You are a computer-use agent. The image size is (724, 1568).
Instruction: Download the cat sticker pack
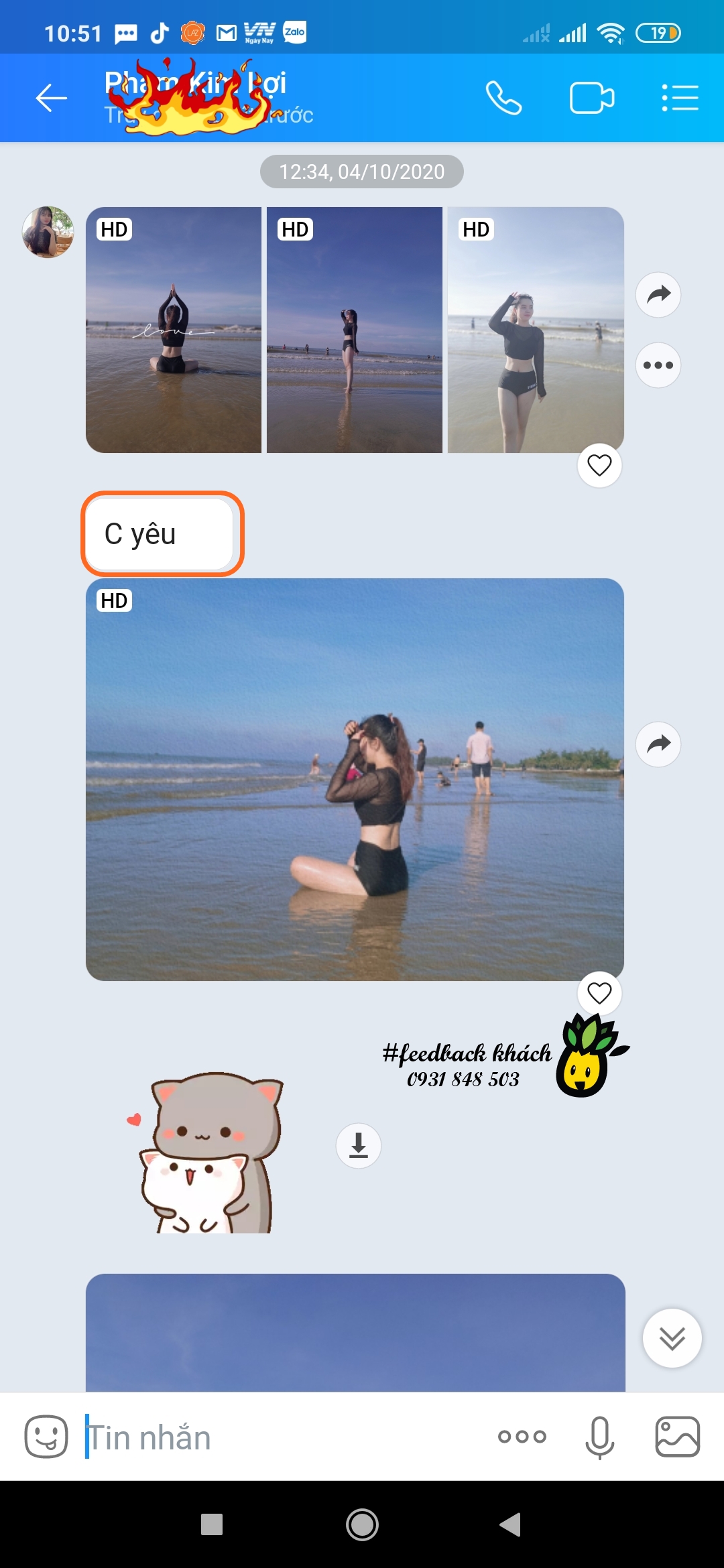click(x=359, y=1145)
